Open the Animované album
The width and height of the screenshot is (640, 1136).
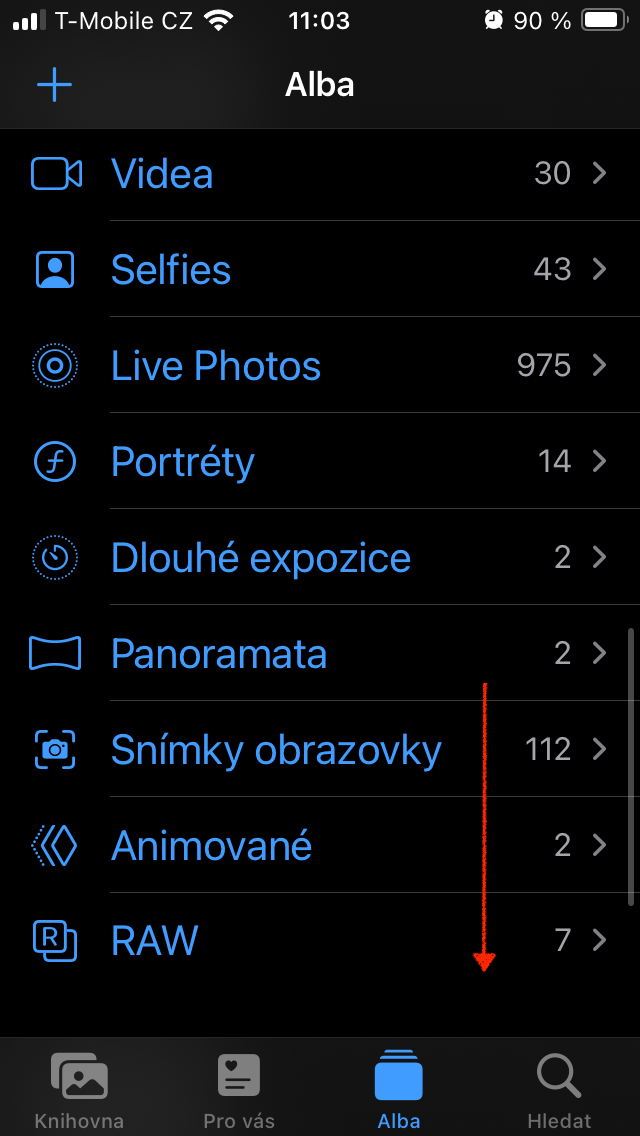click(x=212, y=846)
